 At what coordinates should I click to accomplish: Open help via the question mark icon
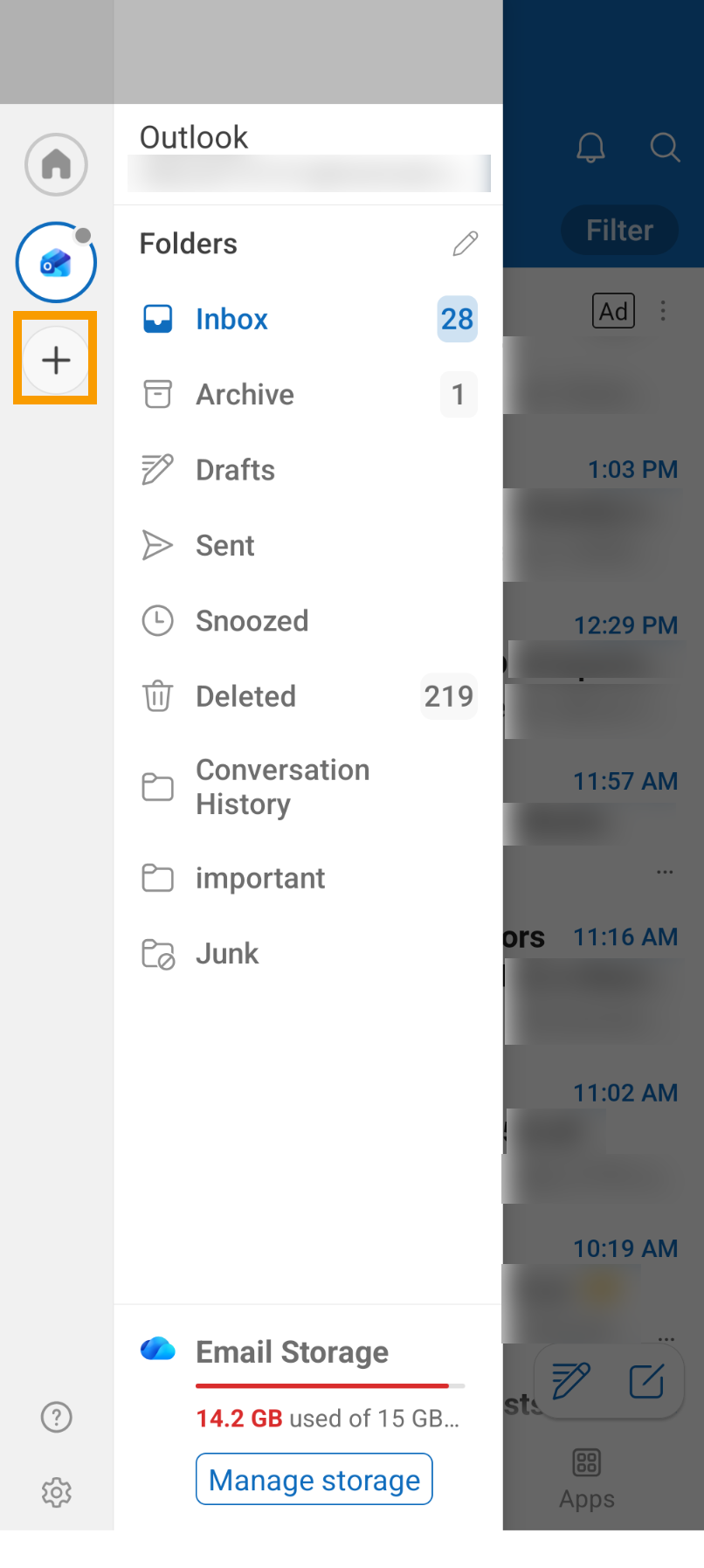pyautogui.click(x=57, y=1417)
